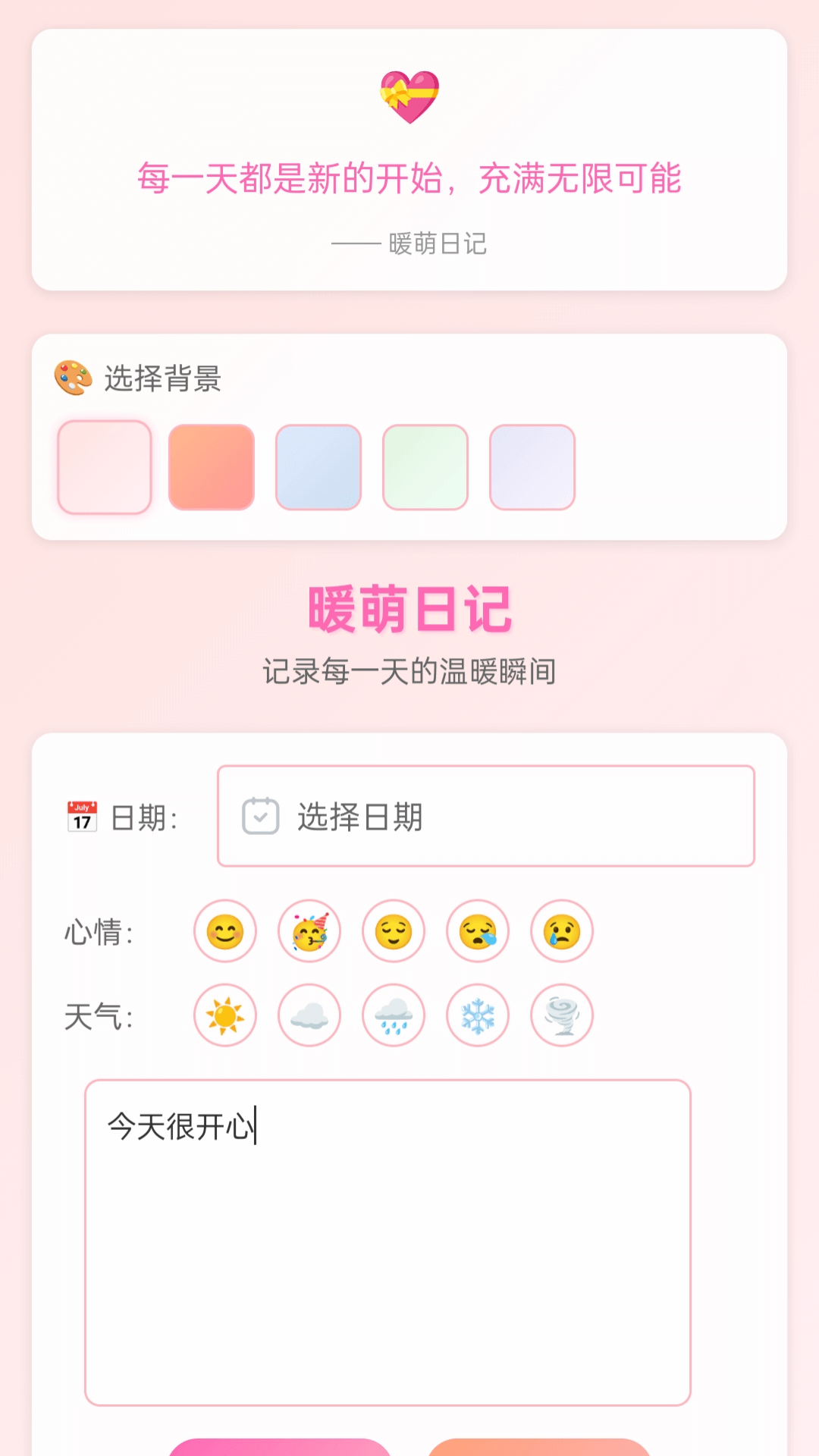Select the smiling face mood emoji
This screenshot has width=819, height=1456.
coord(224,932)
